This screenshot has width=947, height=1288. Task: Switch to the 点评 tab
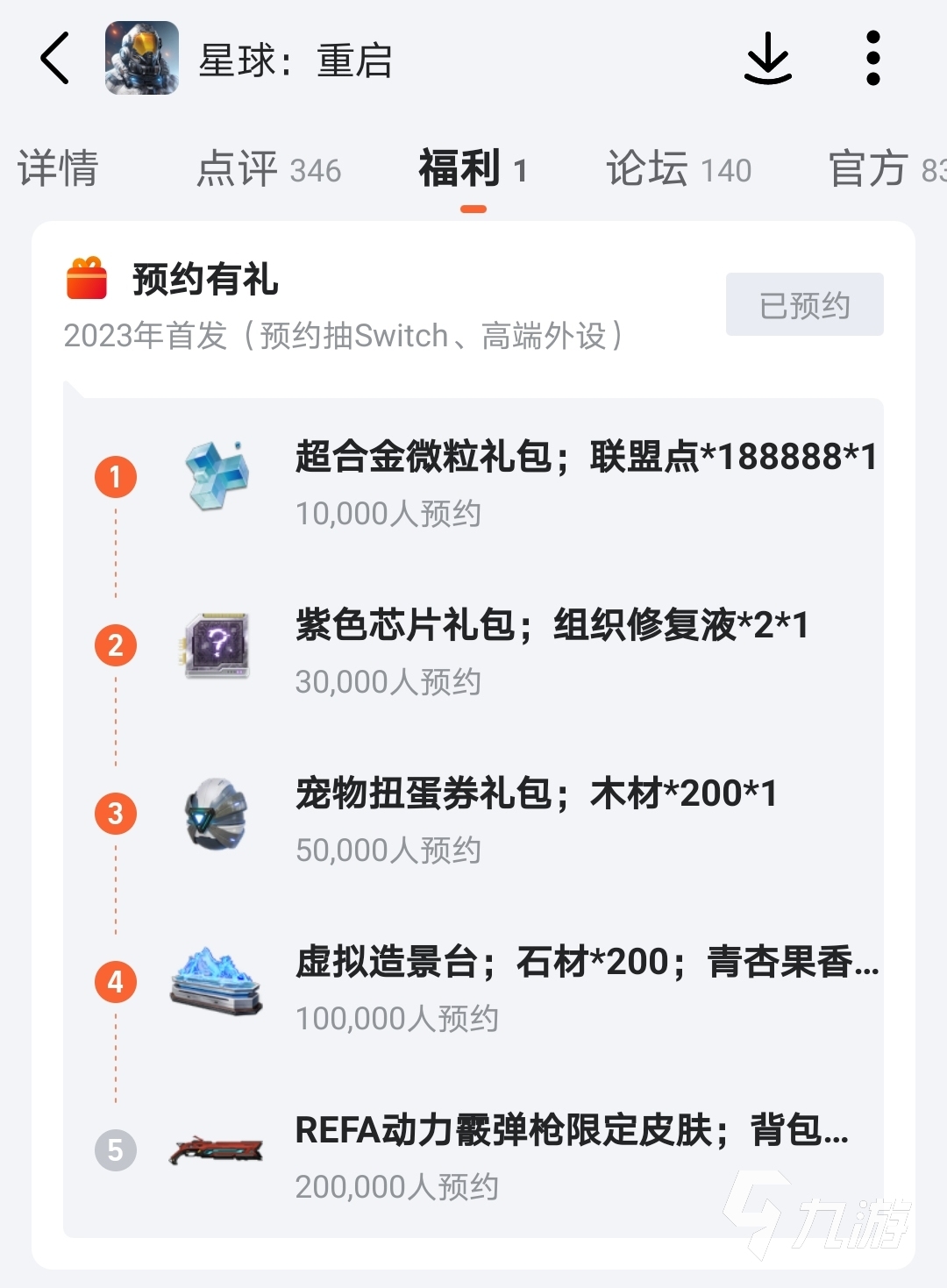point(268,168)
